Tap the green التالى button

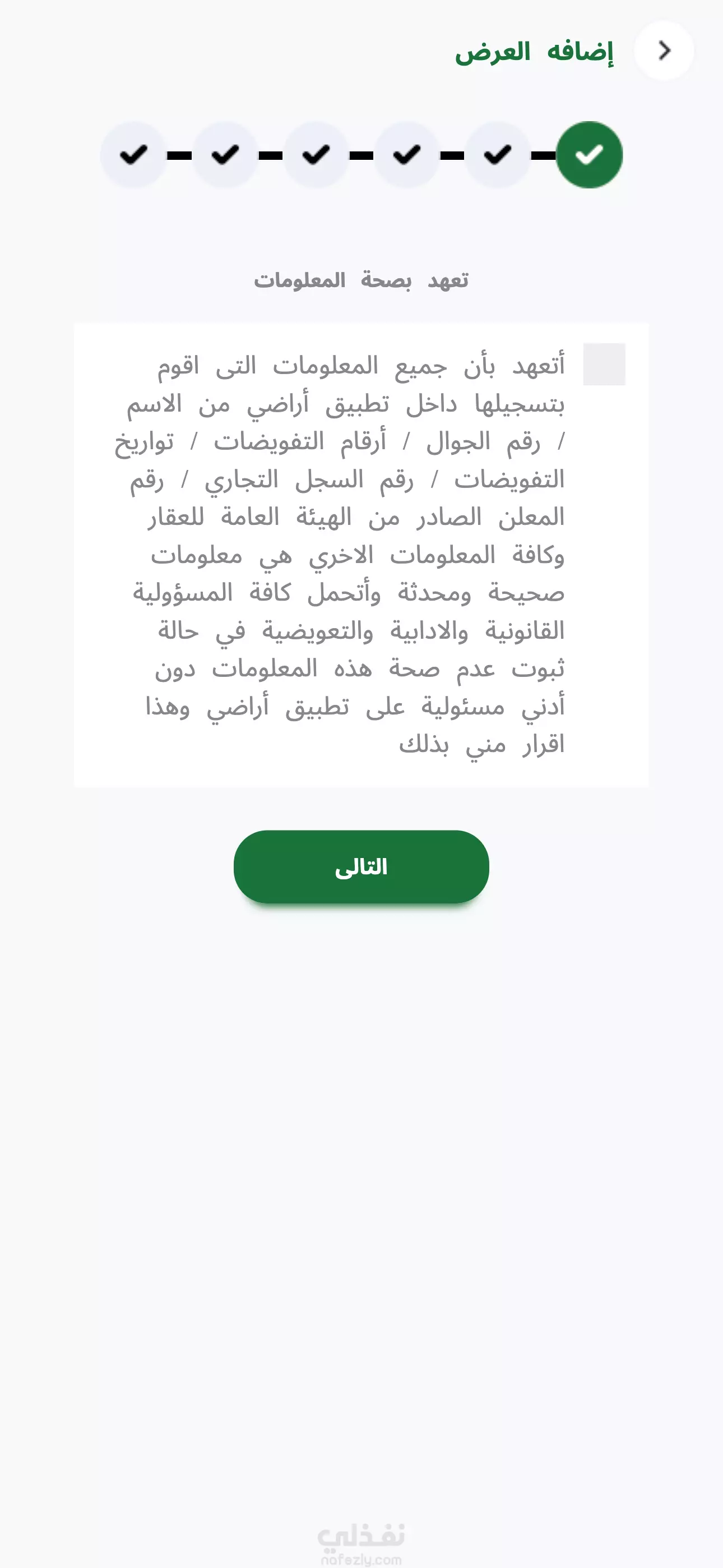click(361, 866)
